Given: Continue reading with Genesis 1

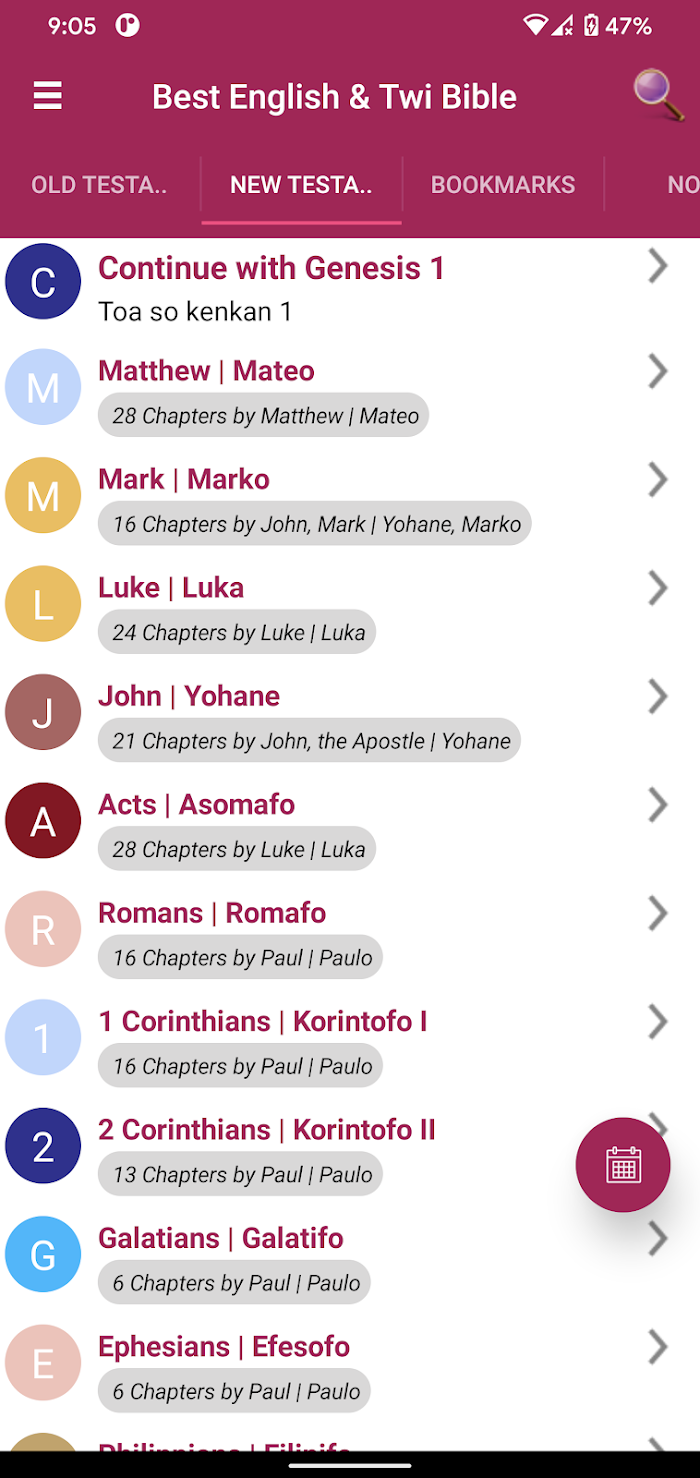Looking at the screenshot, I should (x=350, y=288).
